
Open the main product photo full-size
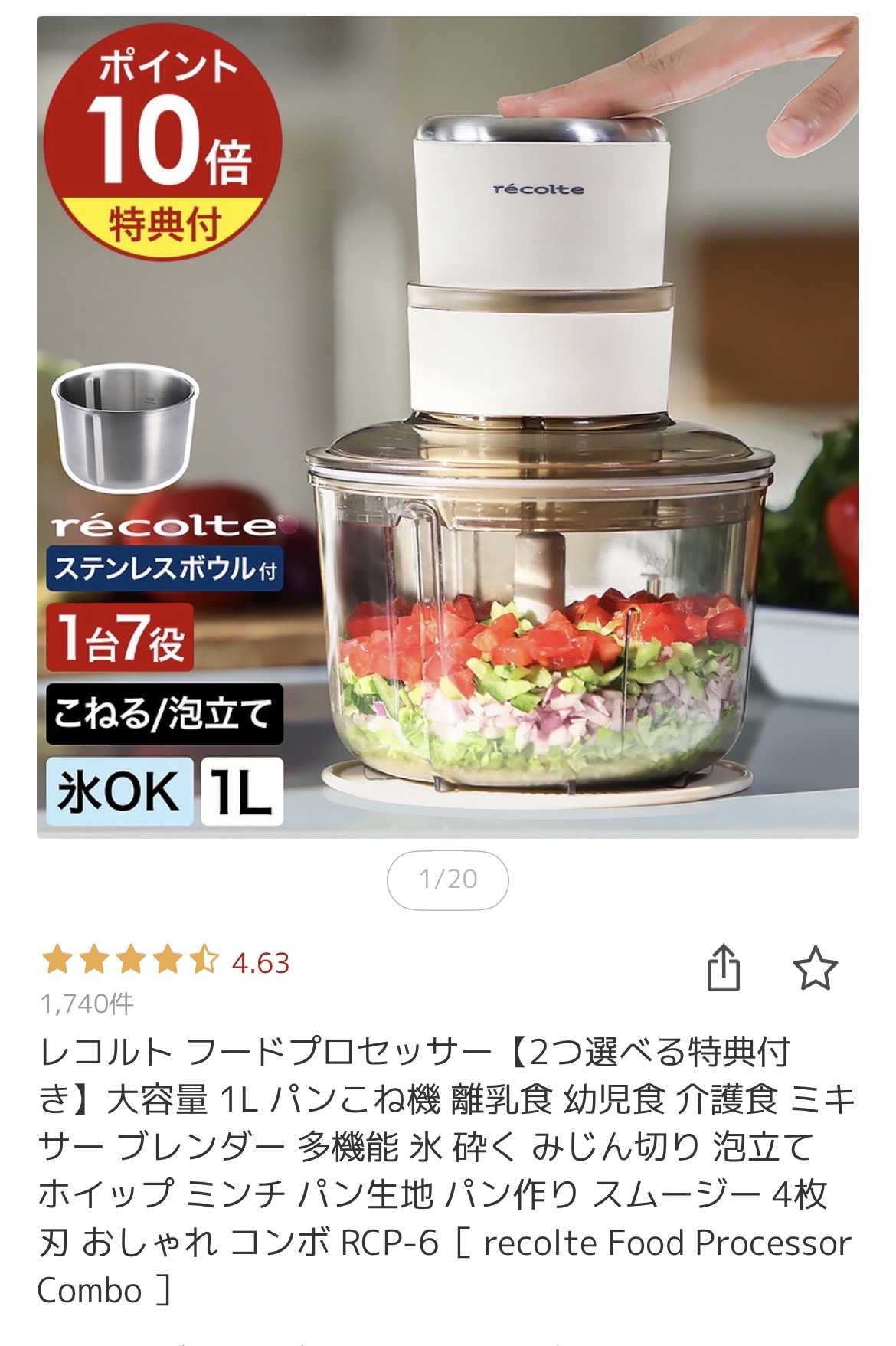tap(448, 427)
